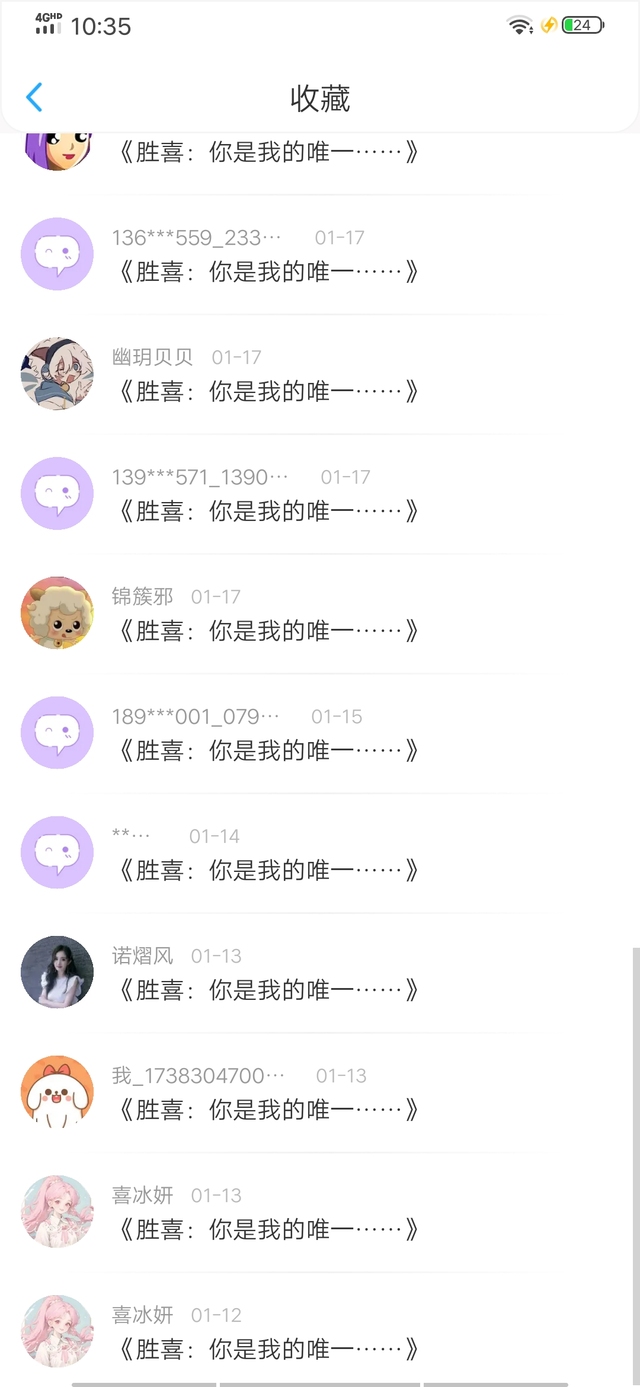Go back from the 收藏 page
Viewport: 640px width, 1387px height.
coord(34,98)
